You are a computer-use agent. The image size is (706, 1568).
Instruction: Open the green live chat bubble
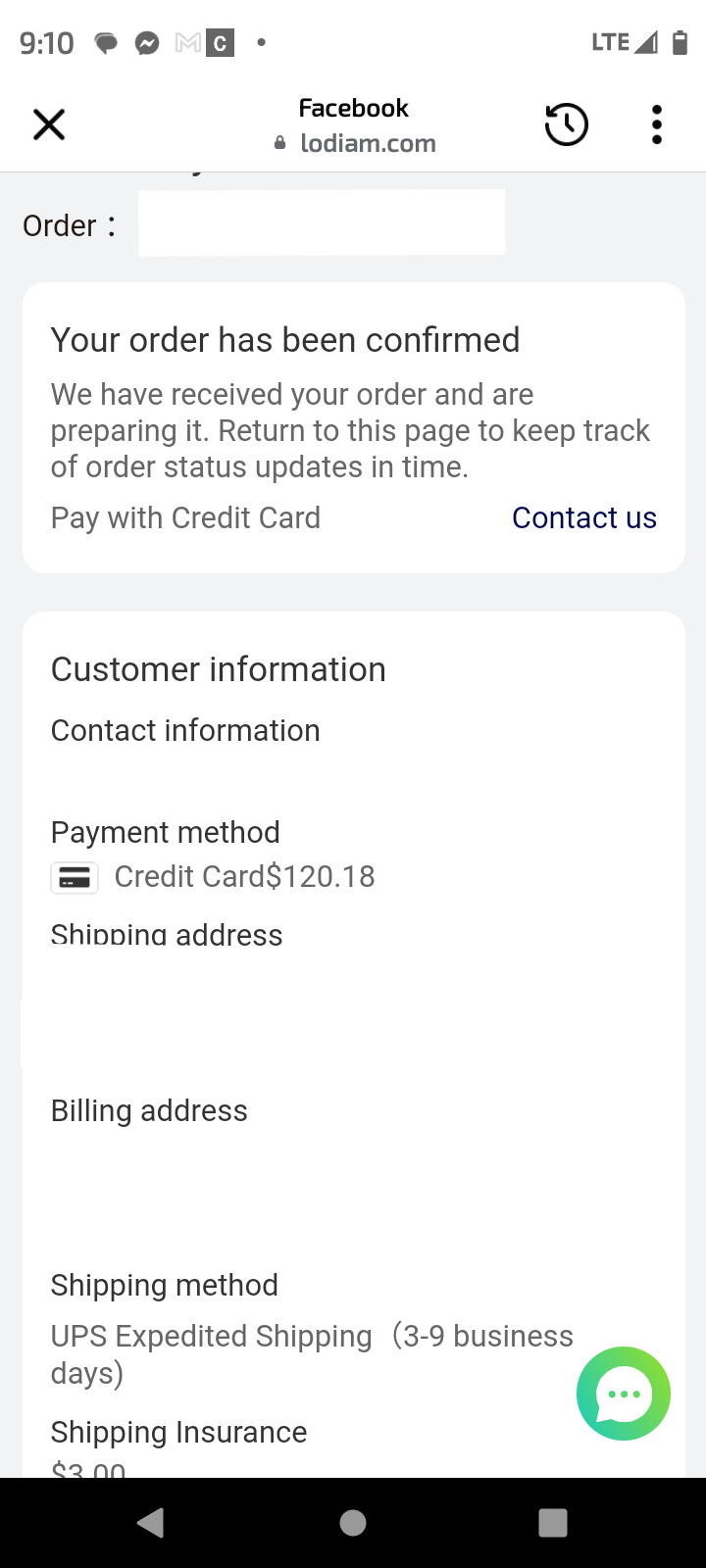[624, 1394]
